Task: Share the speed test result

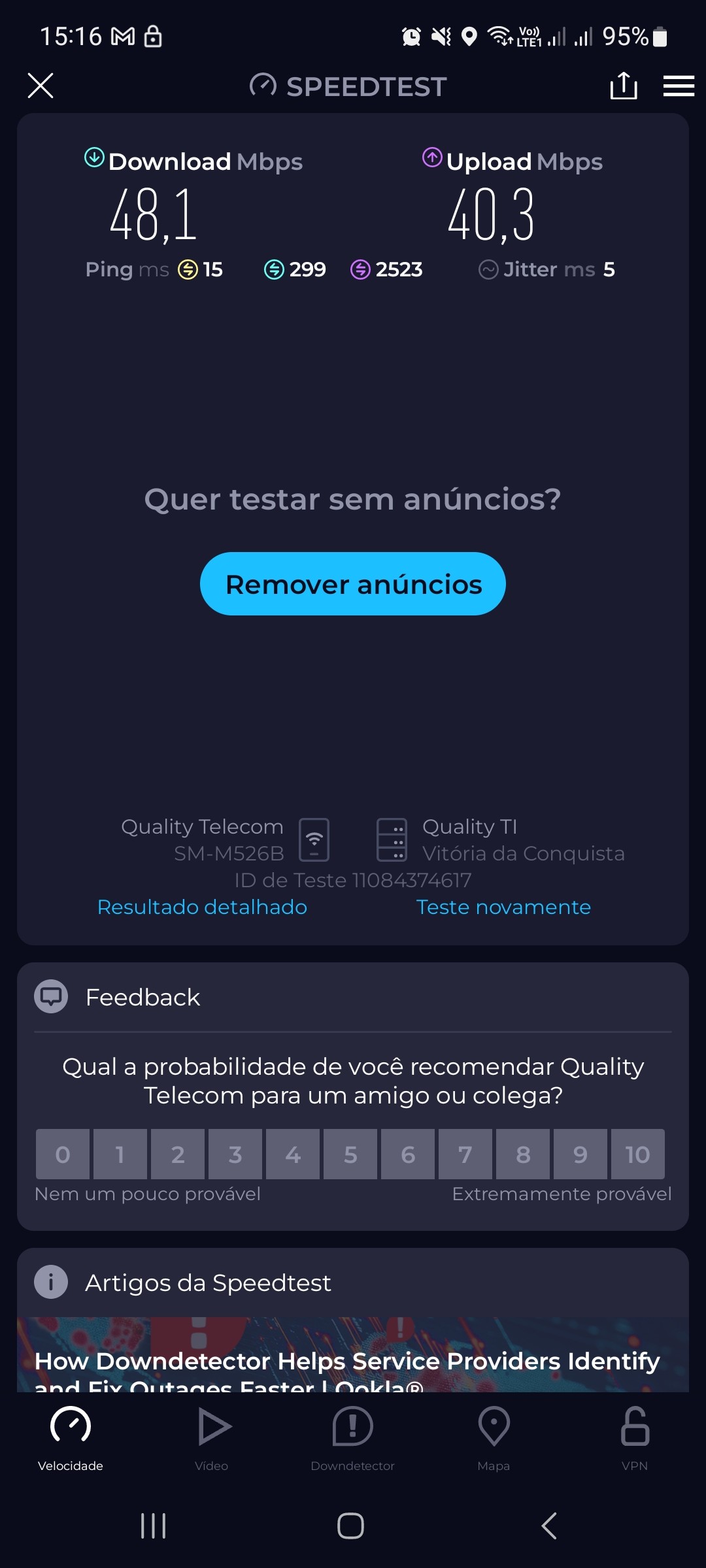Action: tap(623, 86)
